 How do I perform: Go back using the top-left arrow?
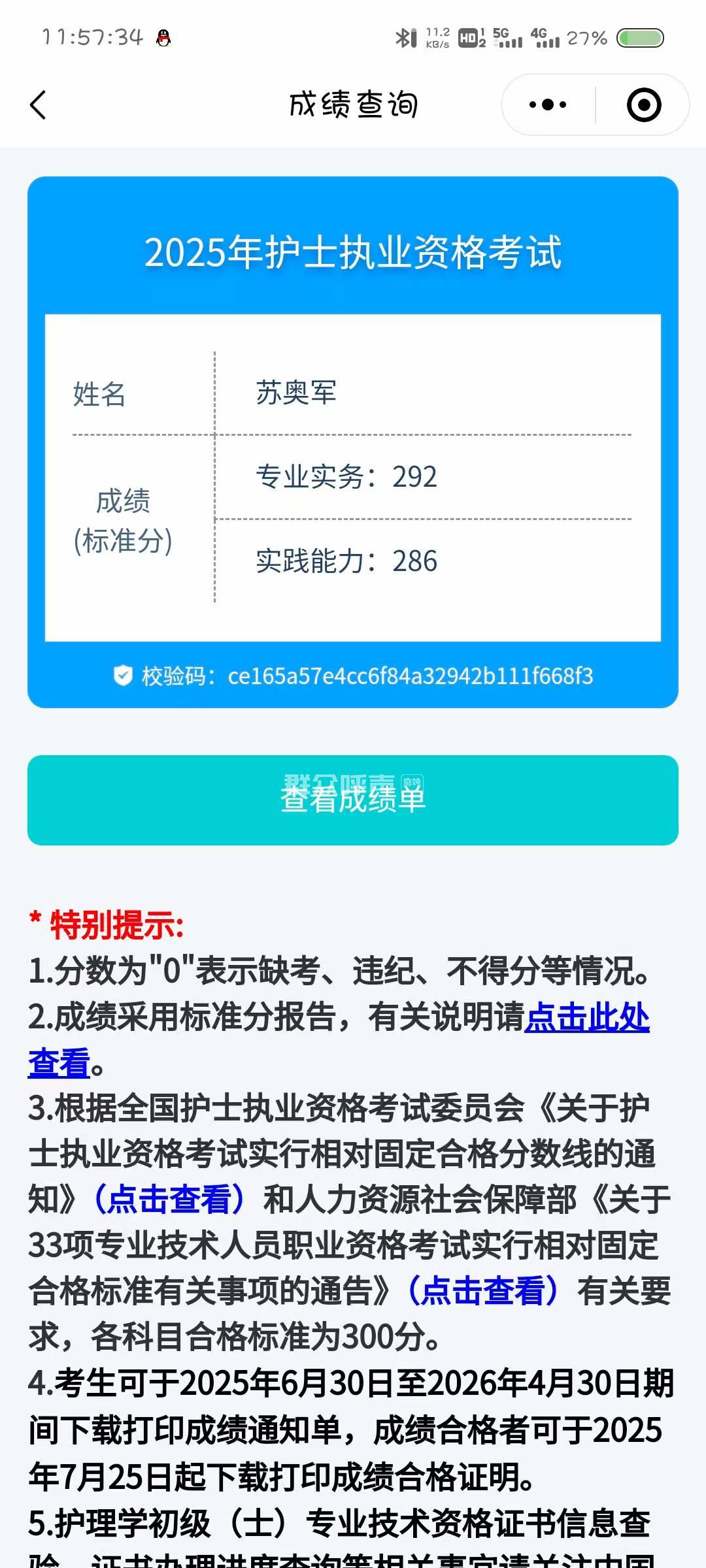coord(39,105)
